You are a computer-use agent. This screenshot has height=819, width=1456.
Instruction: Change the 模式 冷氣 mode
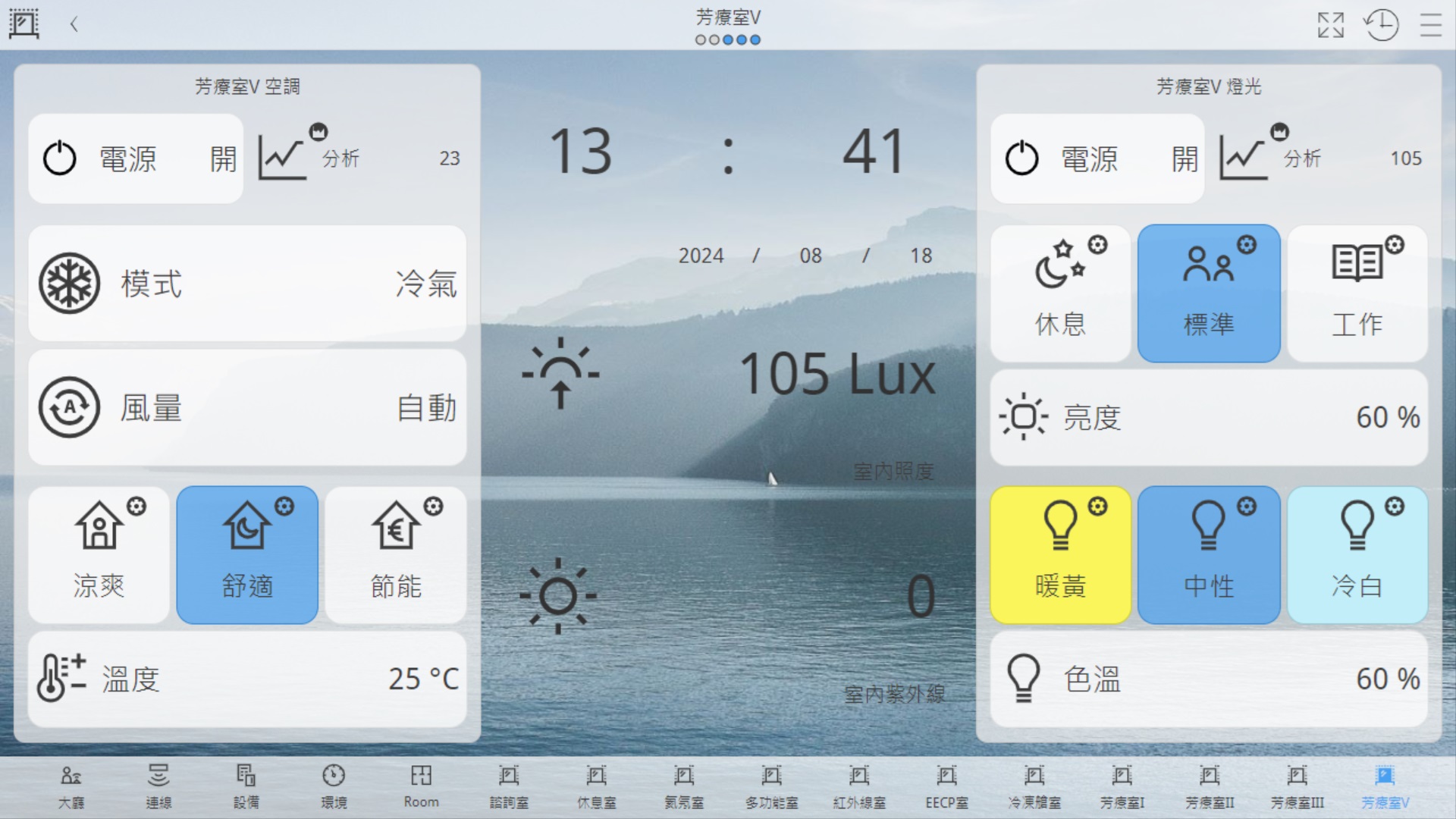[247, 284]
